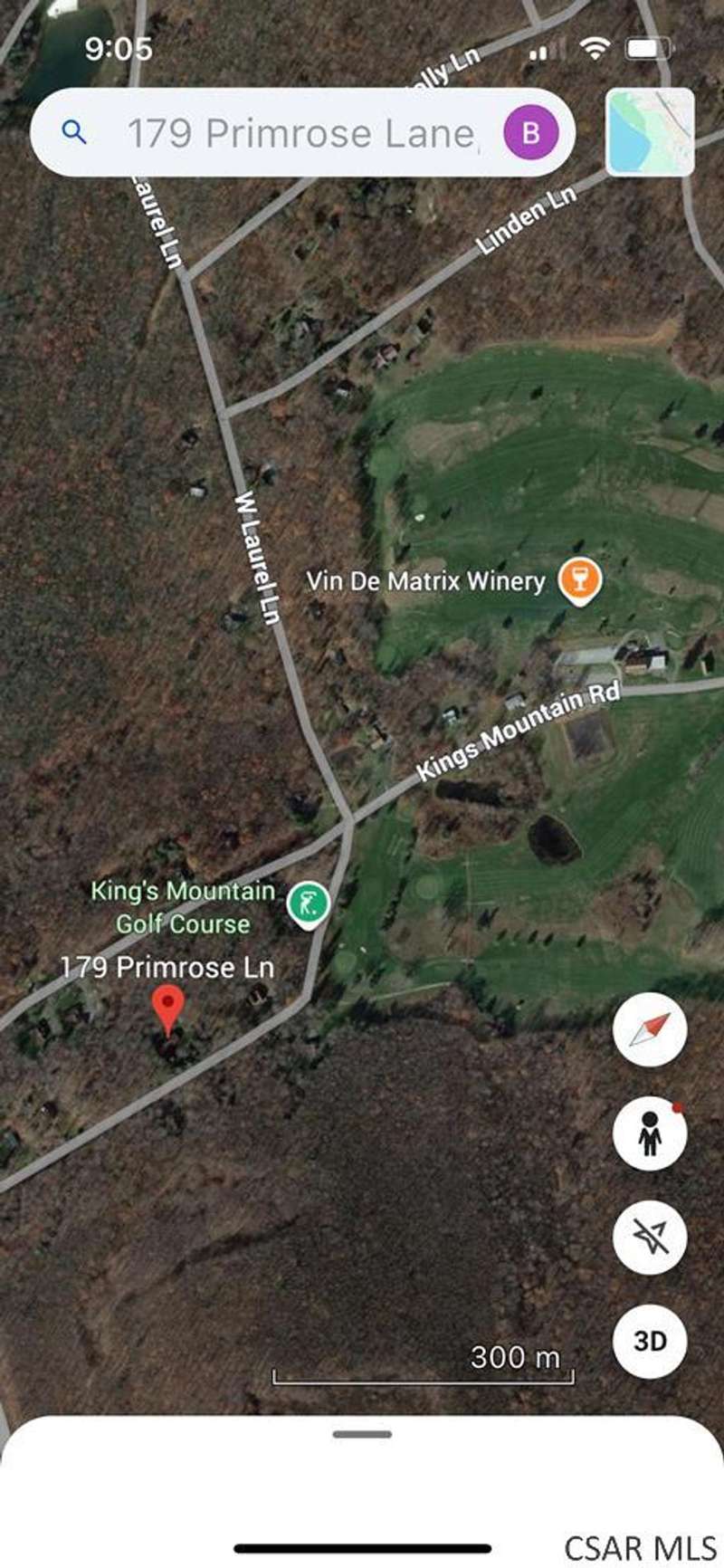Open Street View with the pegman button
This screenshot has height=1568, width=724.
(650, 1133)
